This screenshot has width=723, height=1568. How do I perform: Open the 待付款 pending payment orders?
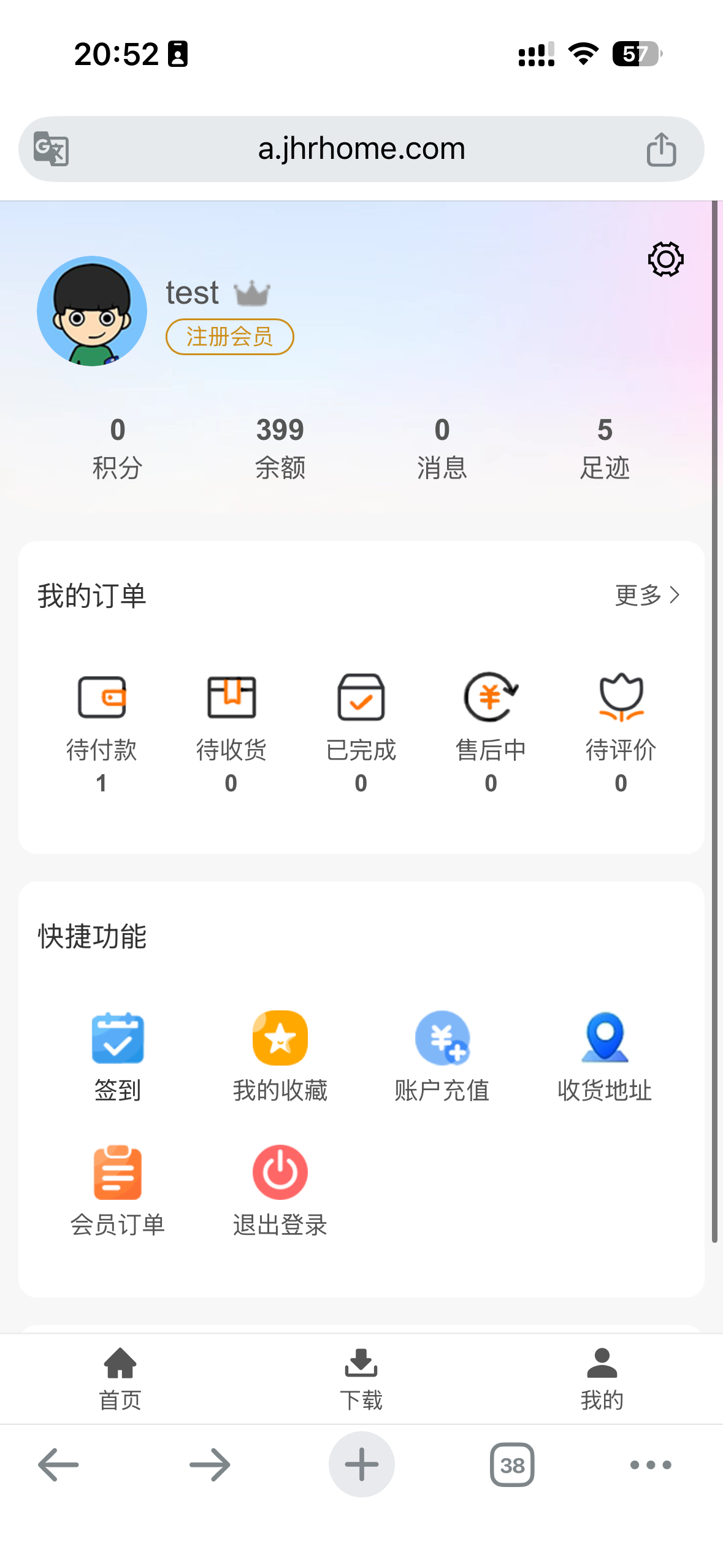pyautogui.click(x=102, y=724)
